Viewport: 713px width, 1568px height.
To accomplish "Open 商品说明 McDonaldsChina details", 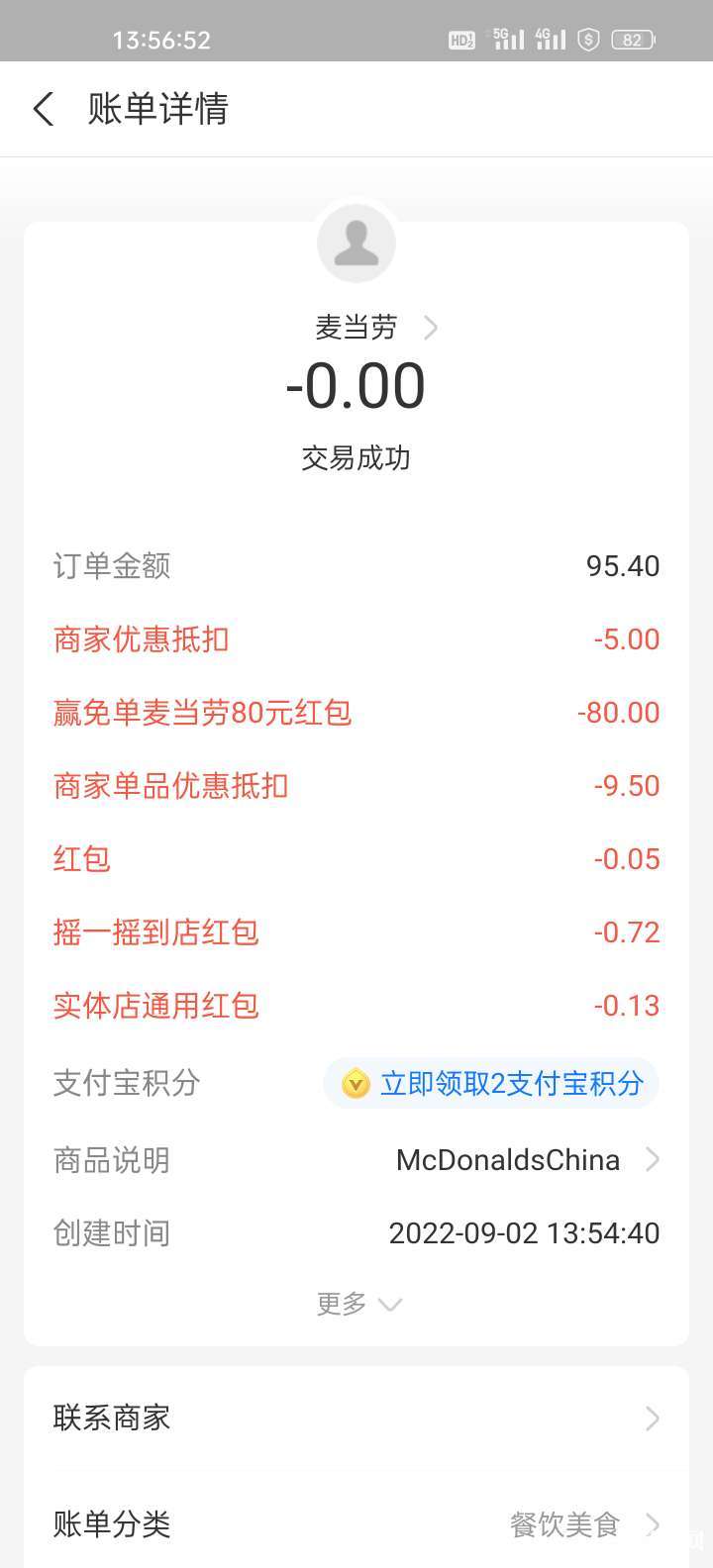I will tap(525, 1160).
